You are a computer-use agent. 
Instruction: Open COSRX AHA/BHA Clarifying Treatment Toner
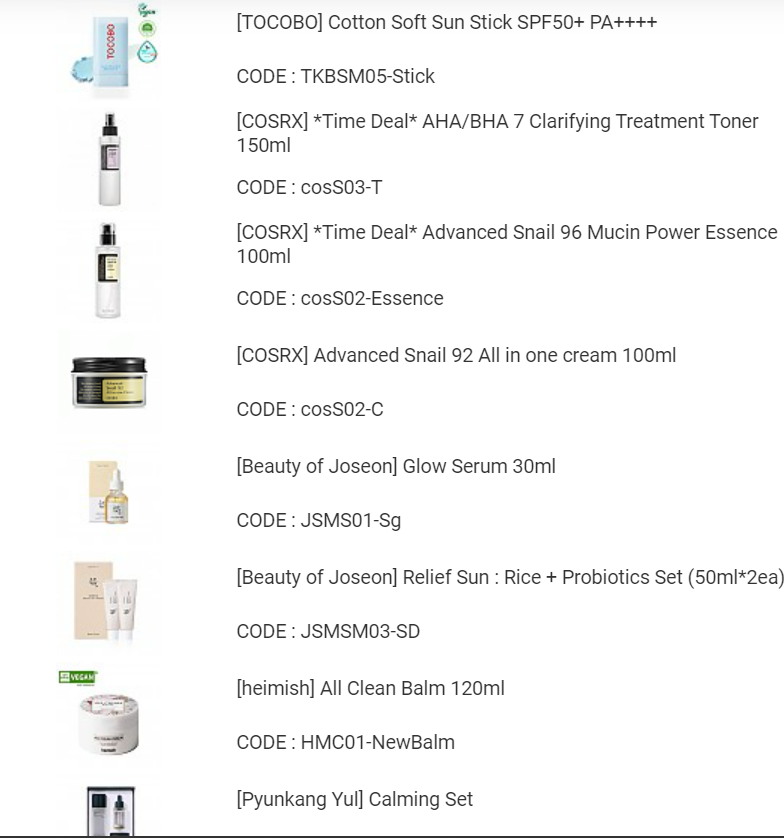497,122
